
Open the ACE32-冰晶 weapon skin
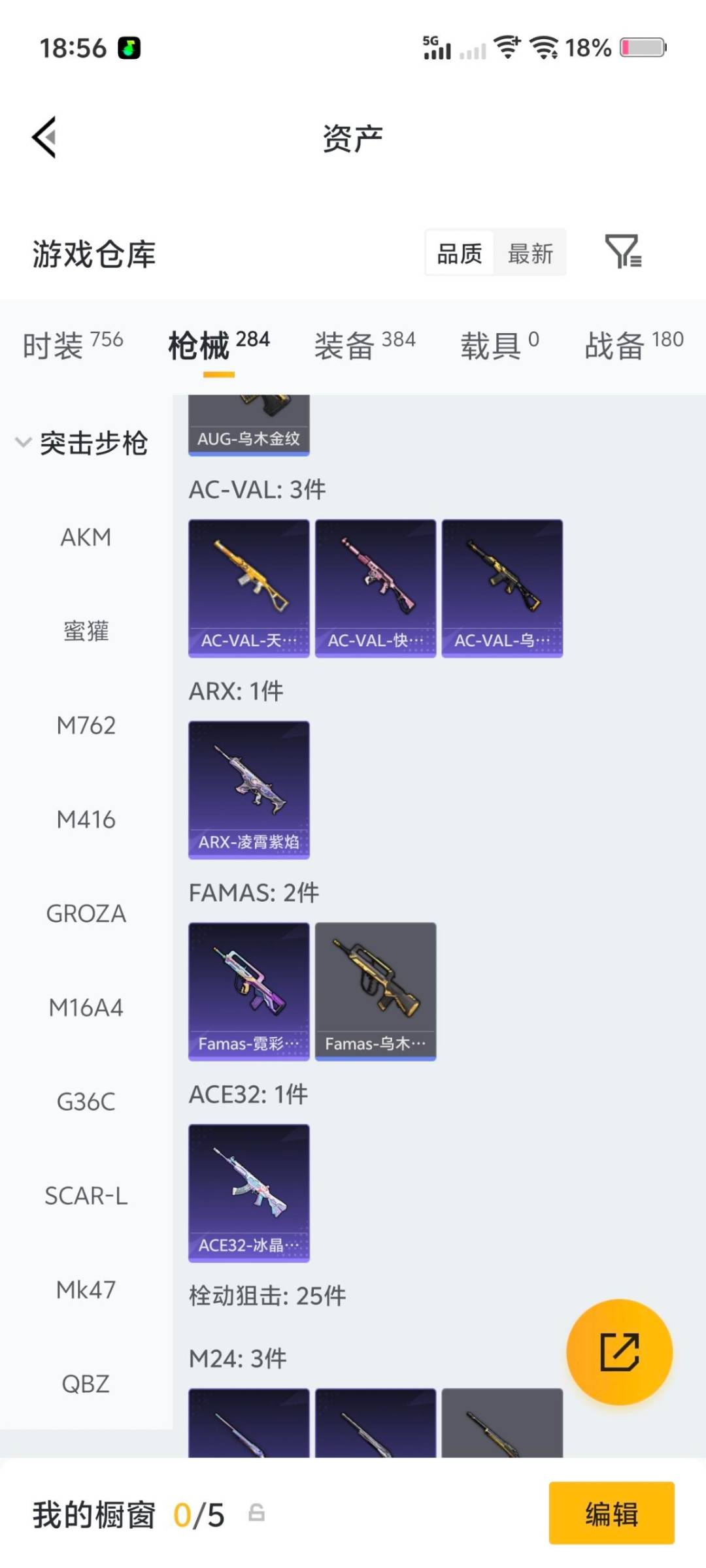[248, 1192]
